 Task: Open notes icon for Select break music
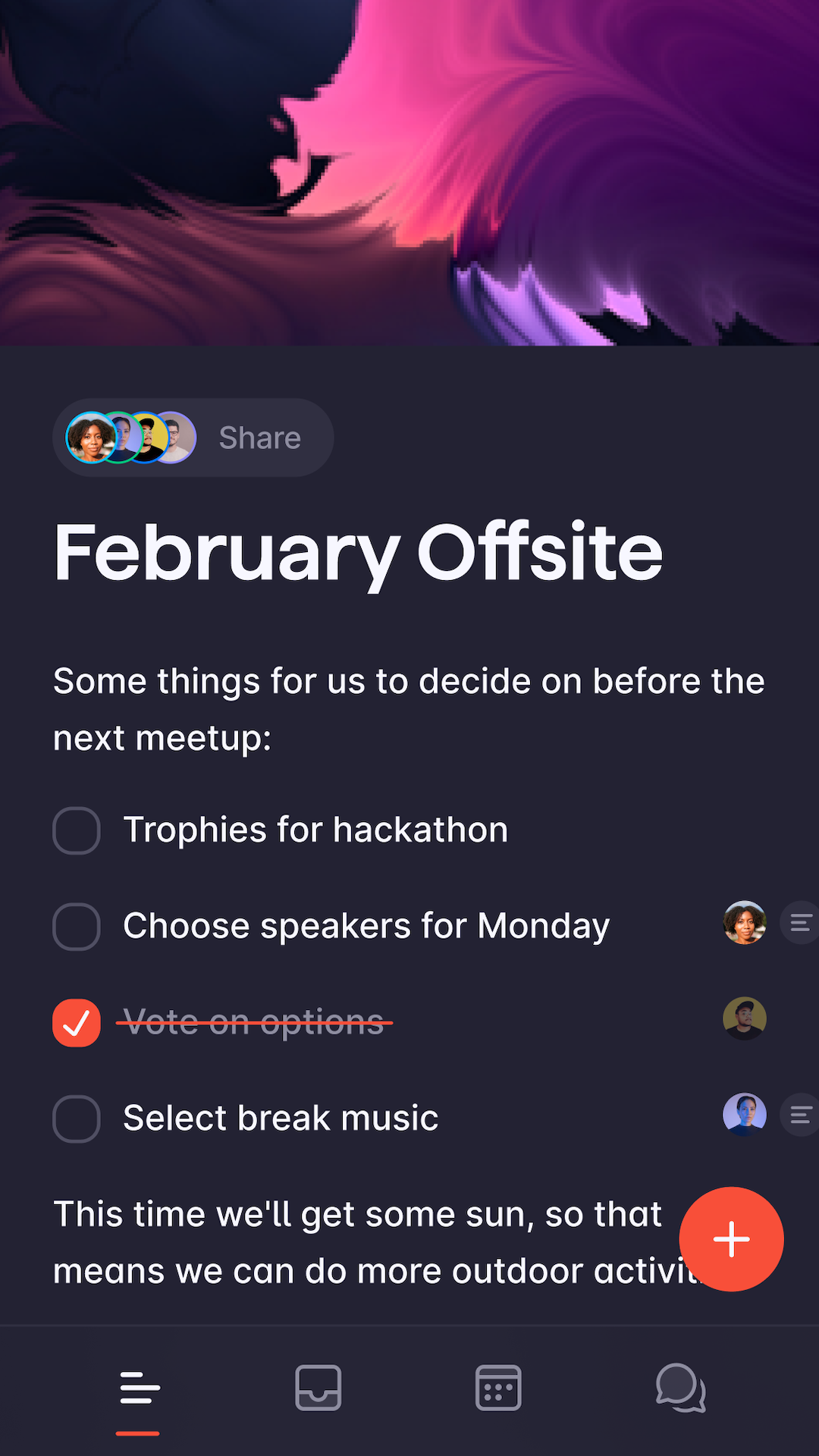click(x=800, y=1114)
